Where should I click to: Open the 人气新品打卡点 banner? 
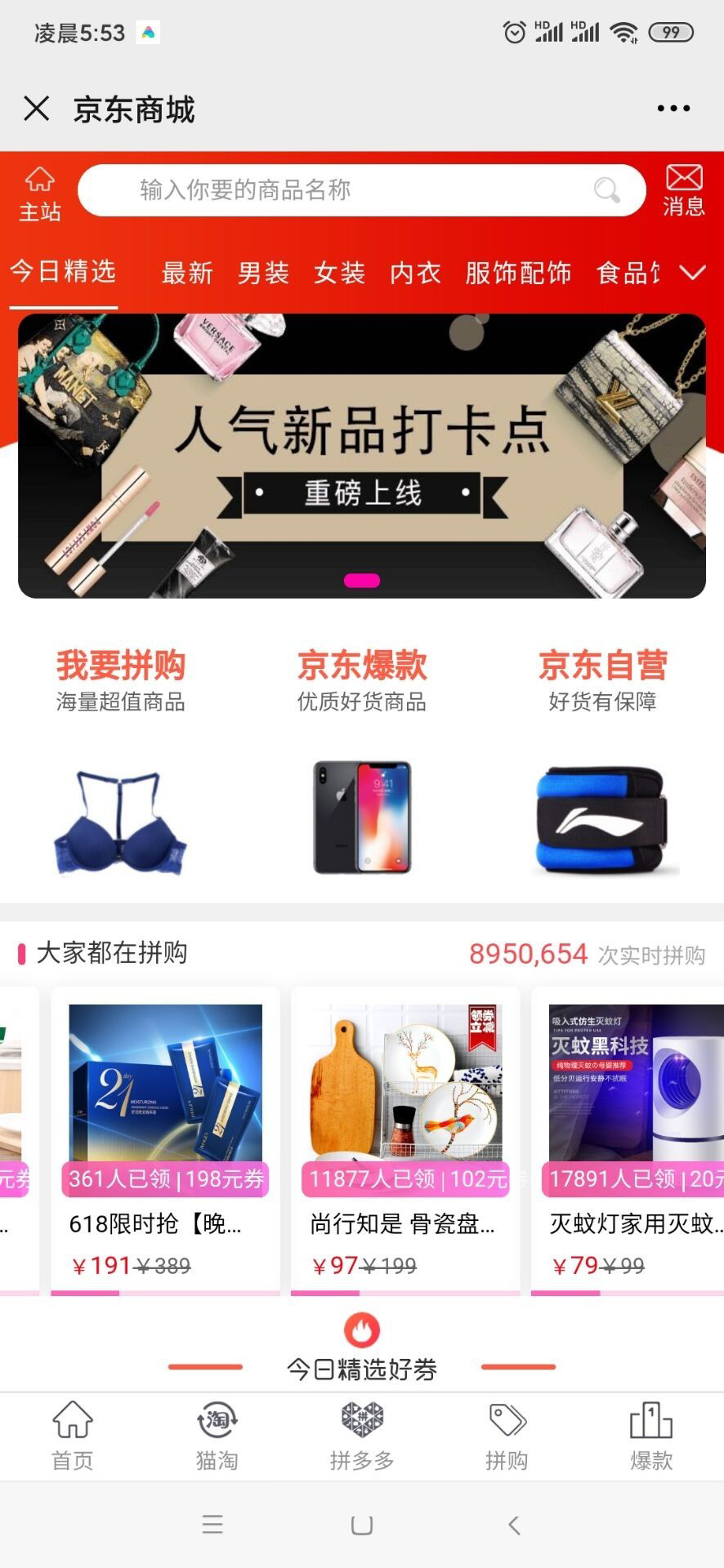click(362, 456)
